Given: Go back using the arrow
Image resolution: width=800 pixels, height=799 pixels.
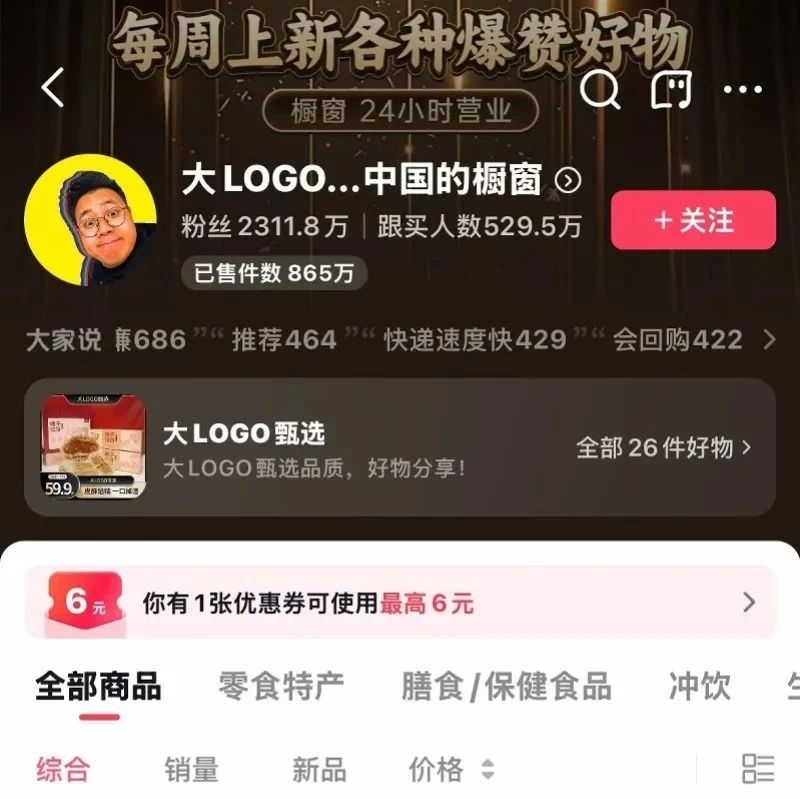Looking at the screenshot, I should [53, 88].
